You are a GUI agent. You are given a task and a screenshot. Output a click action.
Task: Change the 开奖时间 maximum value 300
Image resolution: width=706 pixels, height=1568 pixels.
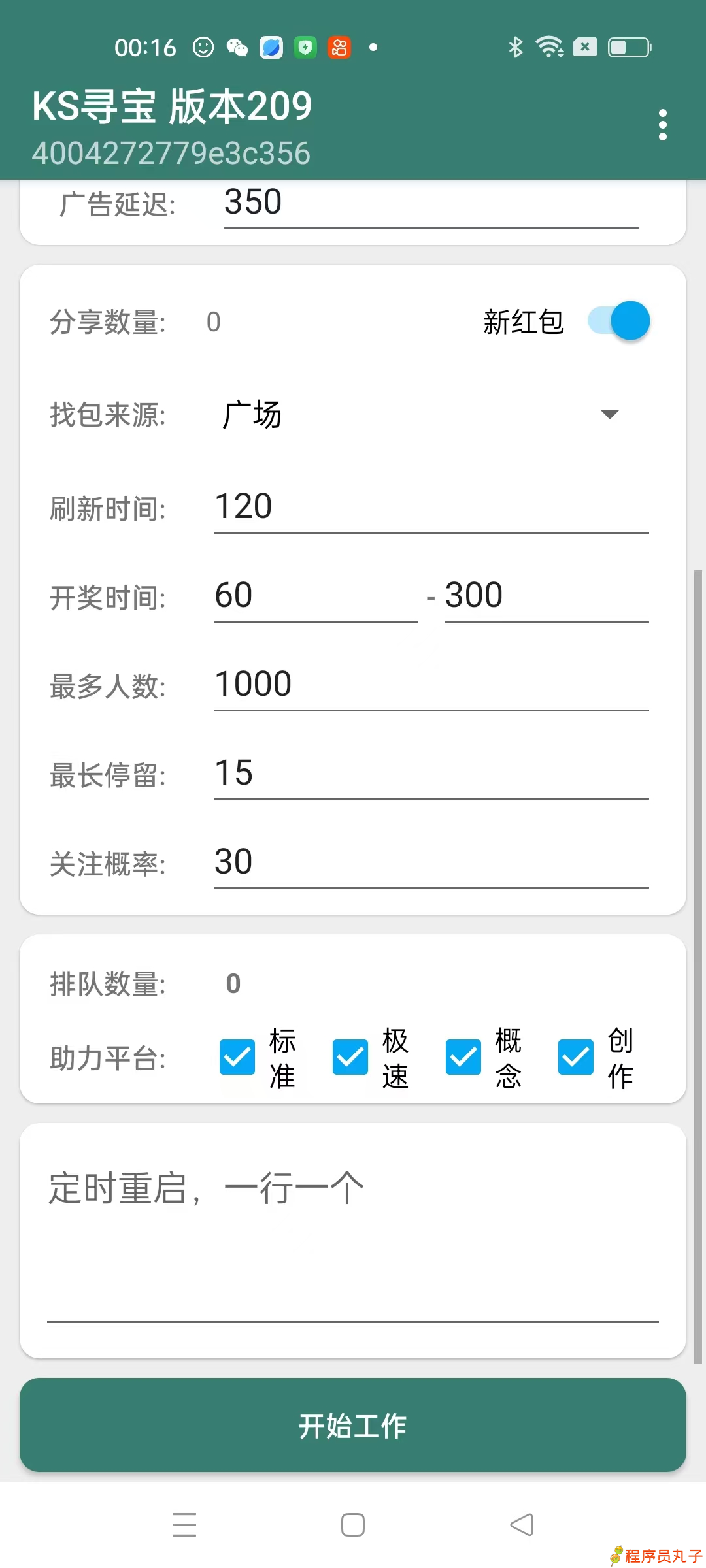(x=546, y=596)
